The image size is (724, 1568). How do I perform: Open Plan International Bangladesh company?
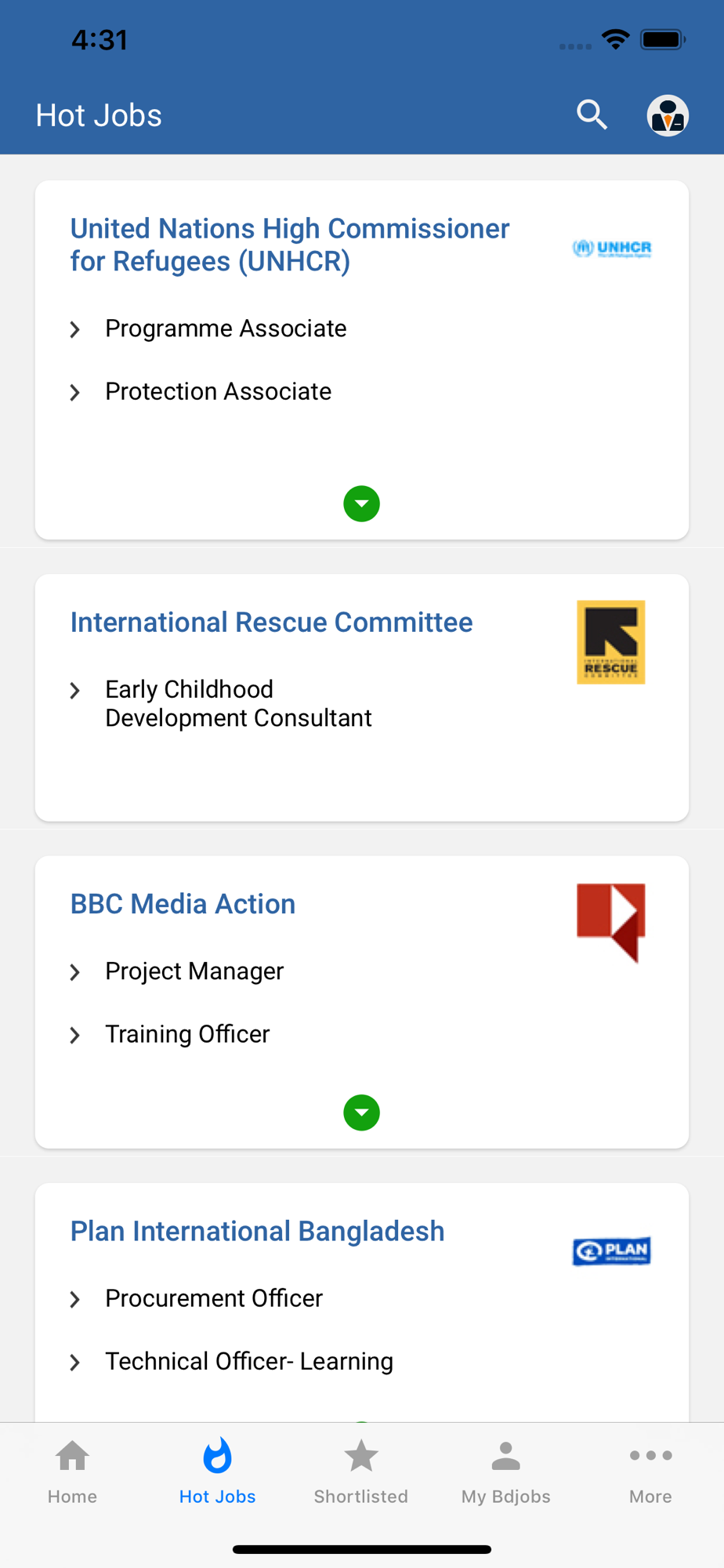(257, 1231)
